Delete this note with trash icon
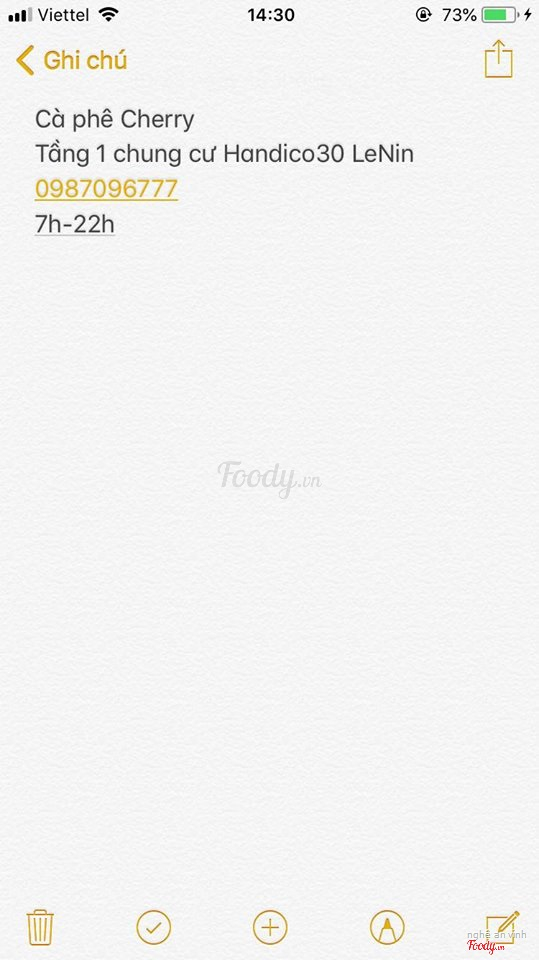This screenshot has width=539, height=960. click(40, 927)
